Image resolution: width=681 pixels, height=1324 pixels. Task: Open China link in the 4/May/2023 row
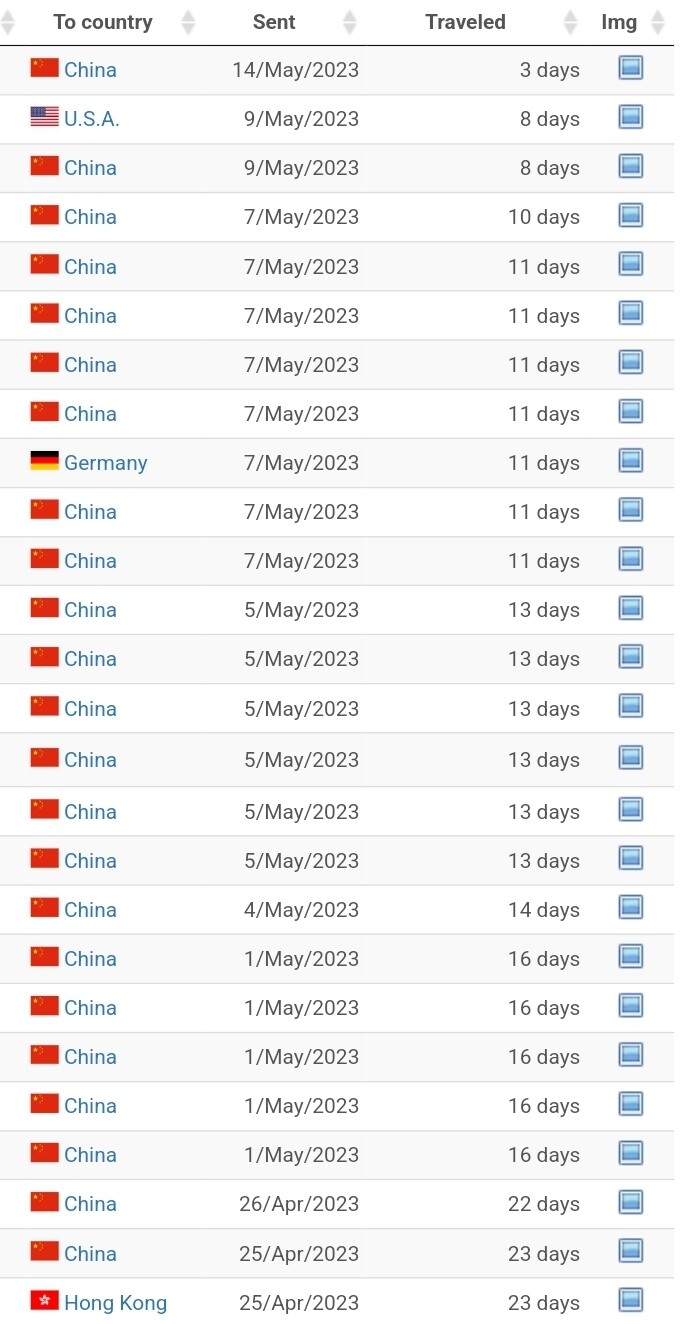(90, 910)
